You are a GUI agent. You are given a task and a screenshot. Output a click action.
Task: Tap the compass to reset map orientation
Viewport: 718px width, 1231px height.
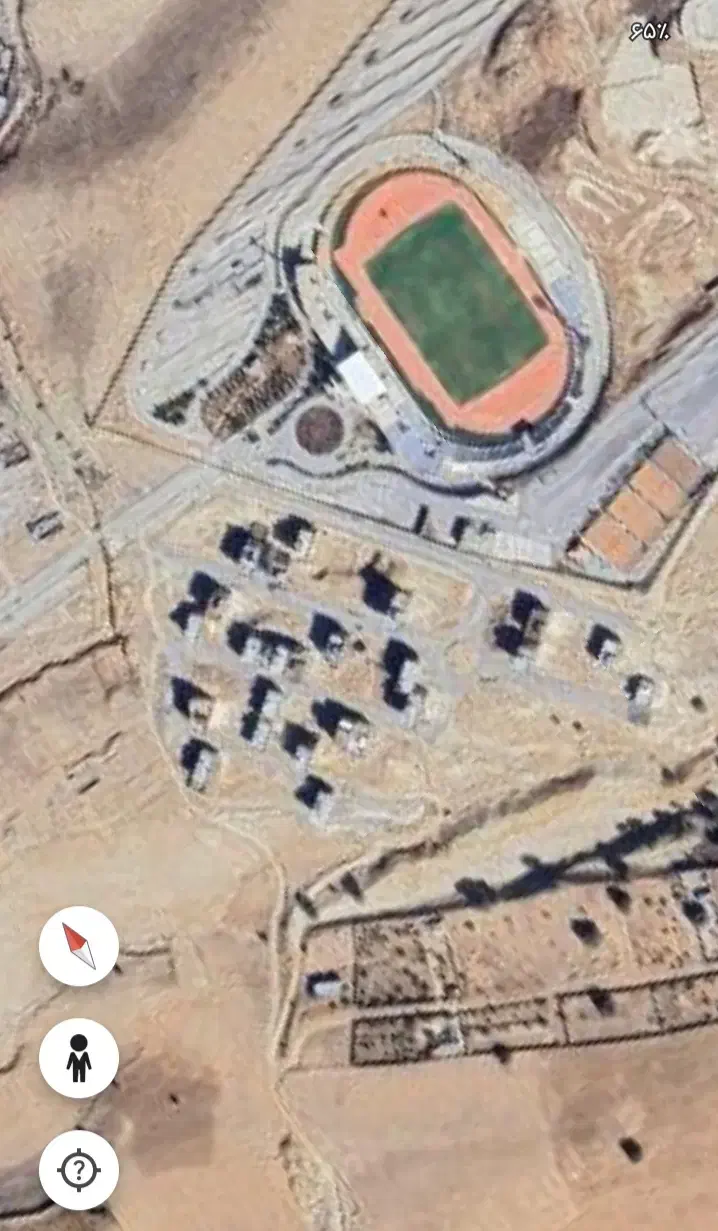79,946
